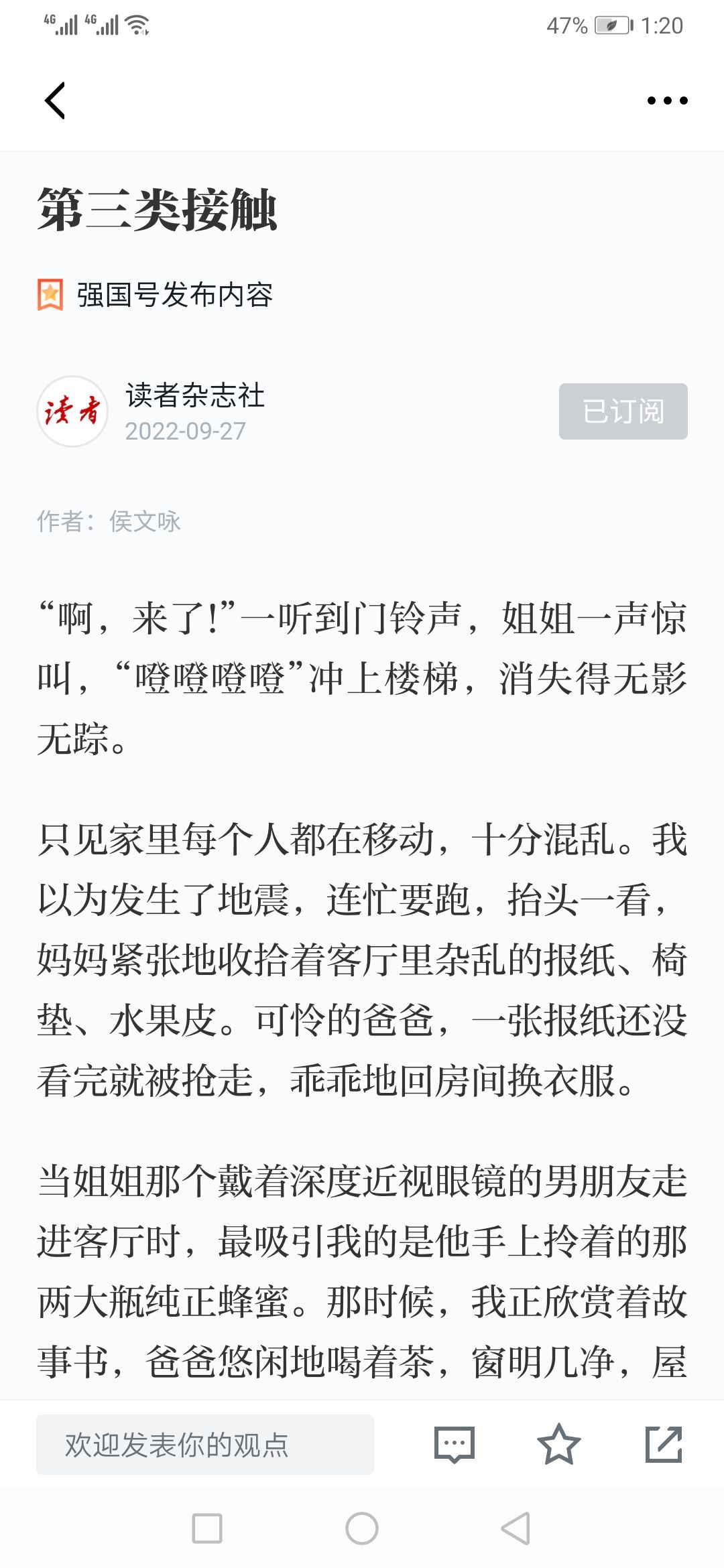Tap the system home button

click(362, 1528)
